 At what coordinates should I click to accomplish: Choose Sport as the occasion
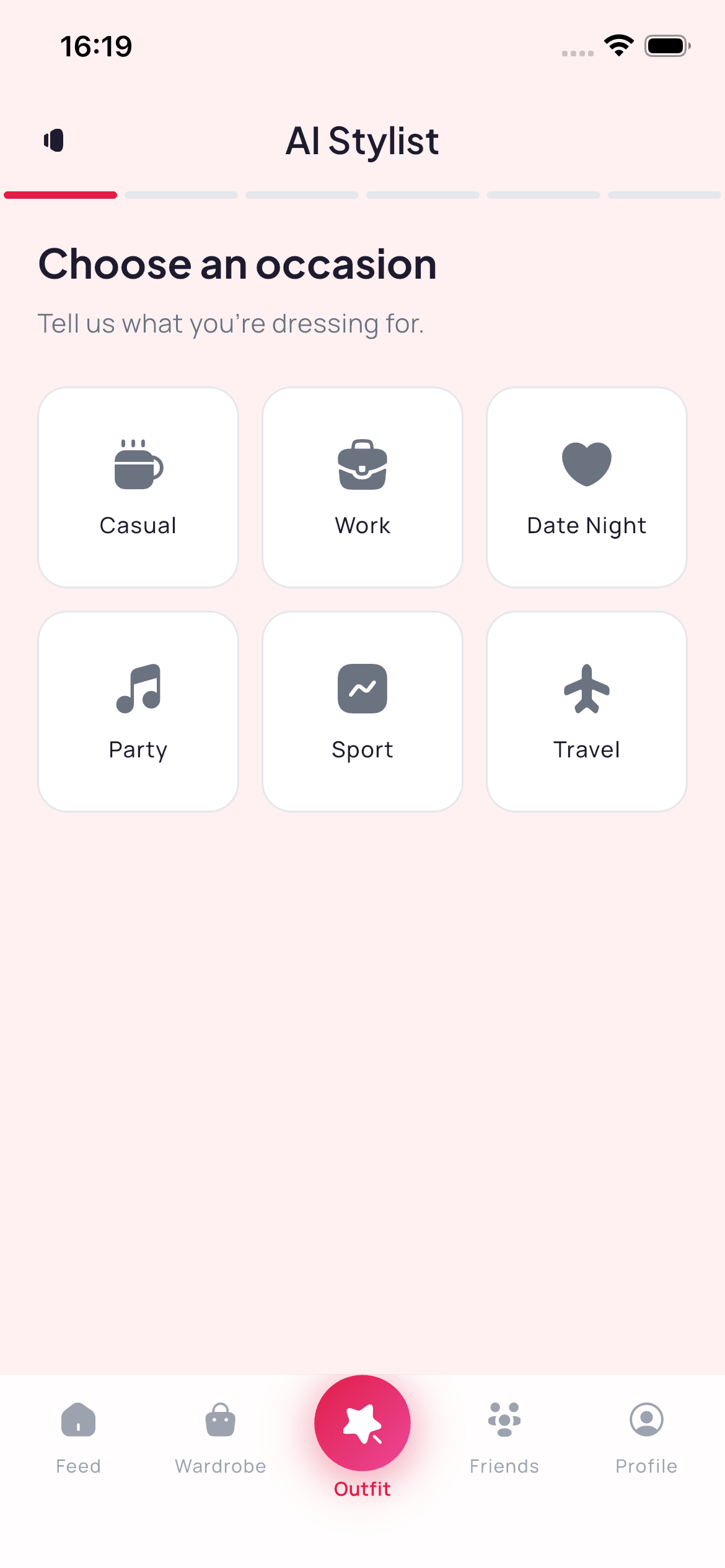(362, 712)
